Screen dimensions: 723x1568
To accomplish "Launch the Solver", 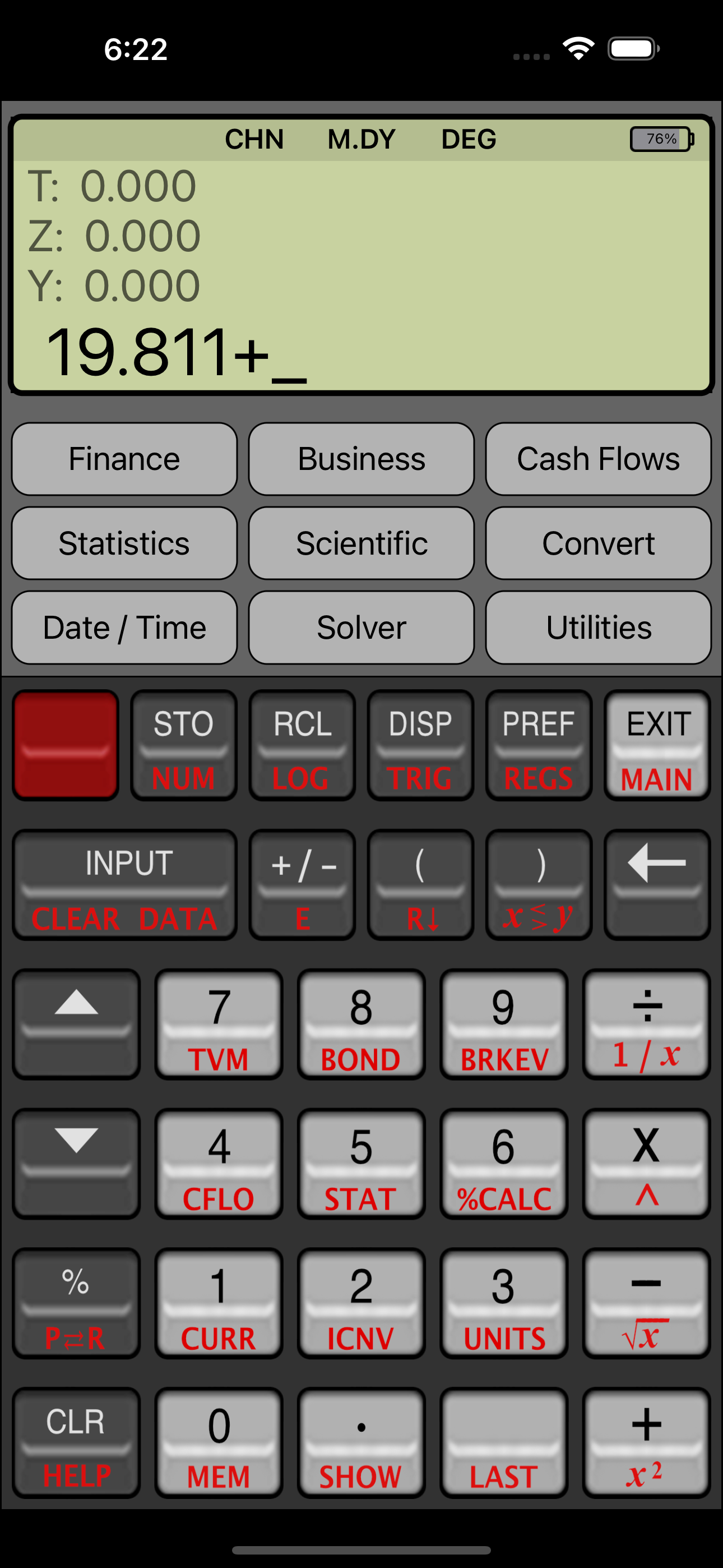I will [361, 628].
